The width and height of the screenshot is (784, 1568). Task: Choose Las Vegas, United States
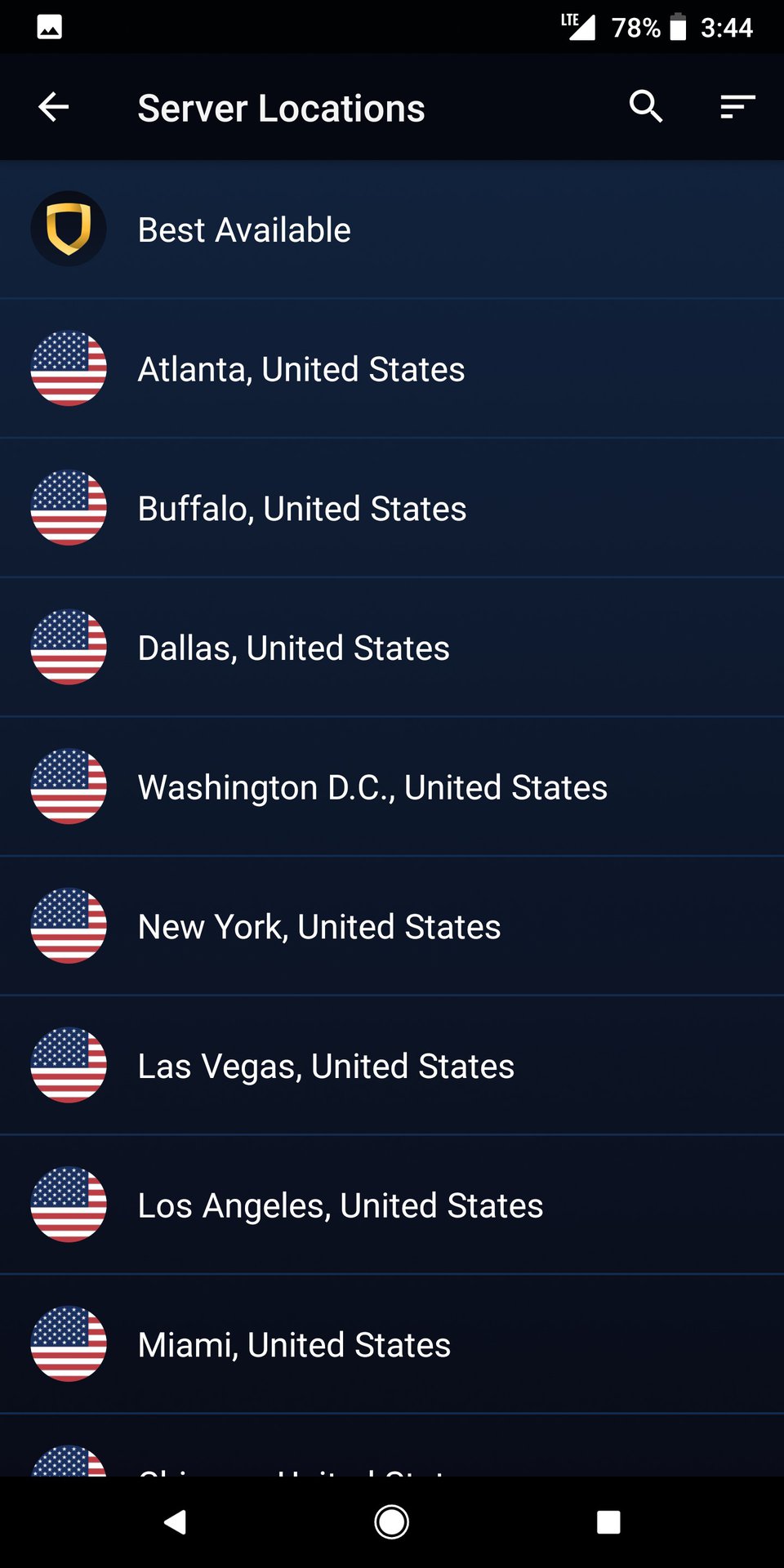(392, 1066)
